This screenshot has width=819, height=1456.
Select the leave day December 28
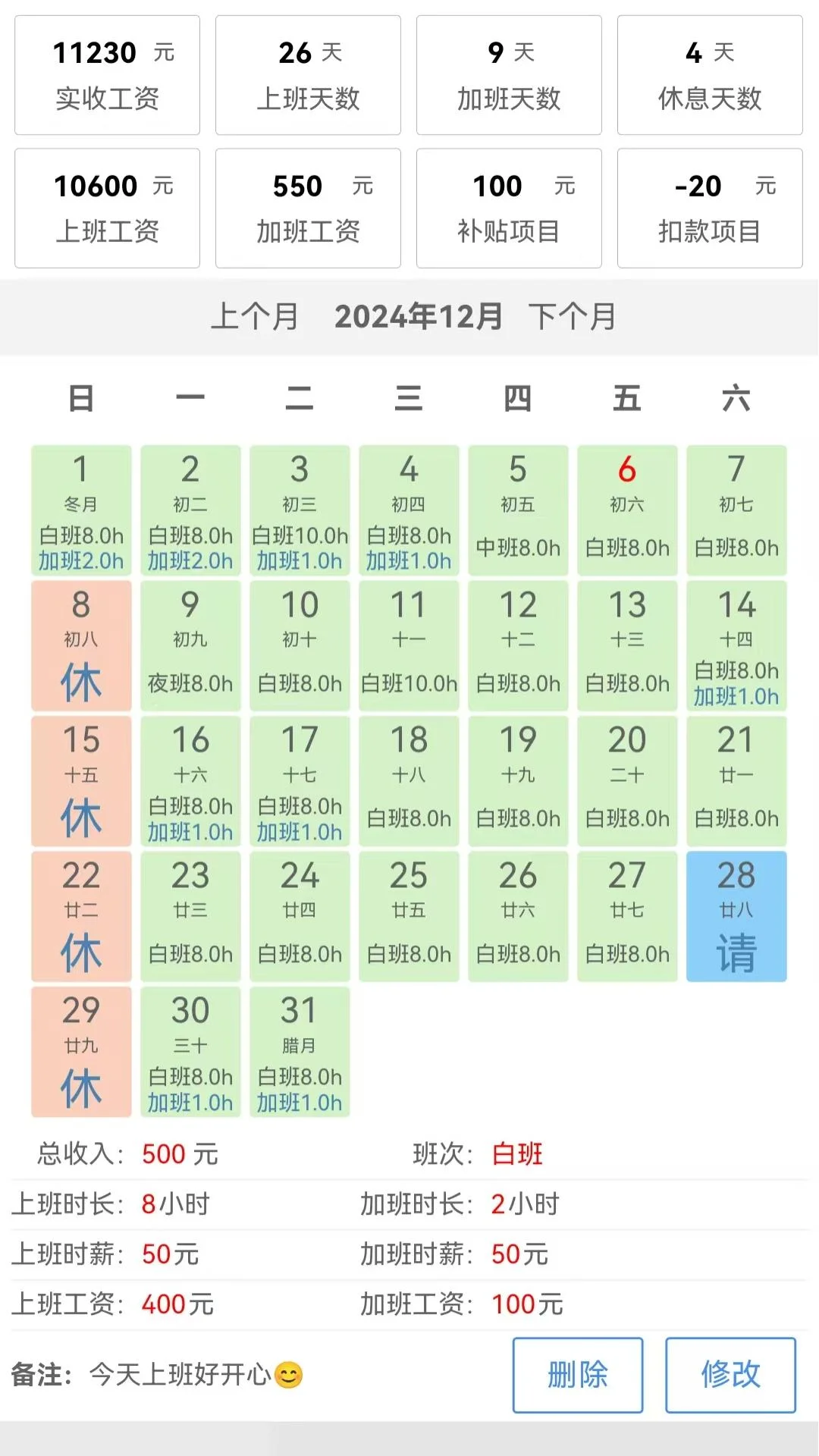tap(736, 917)
